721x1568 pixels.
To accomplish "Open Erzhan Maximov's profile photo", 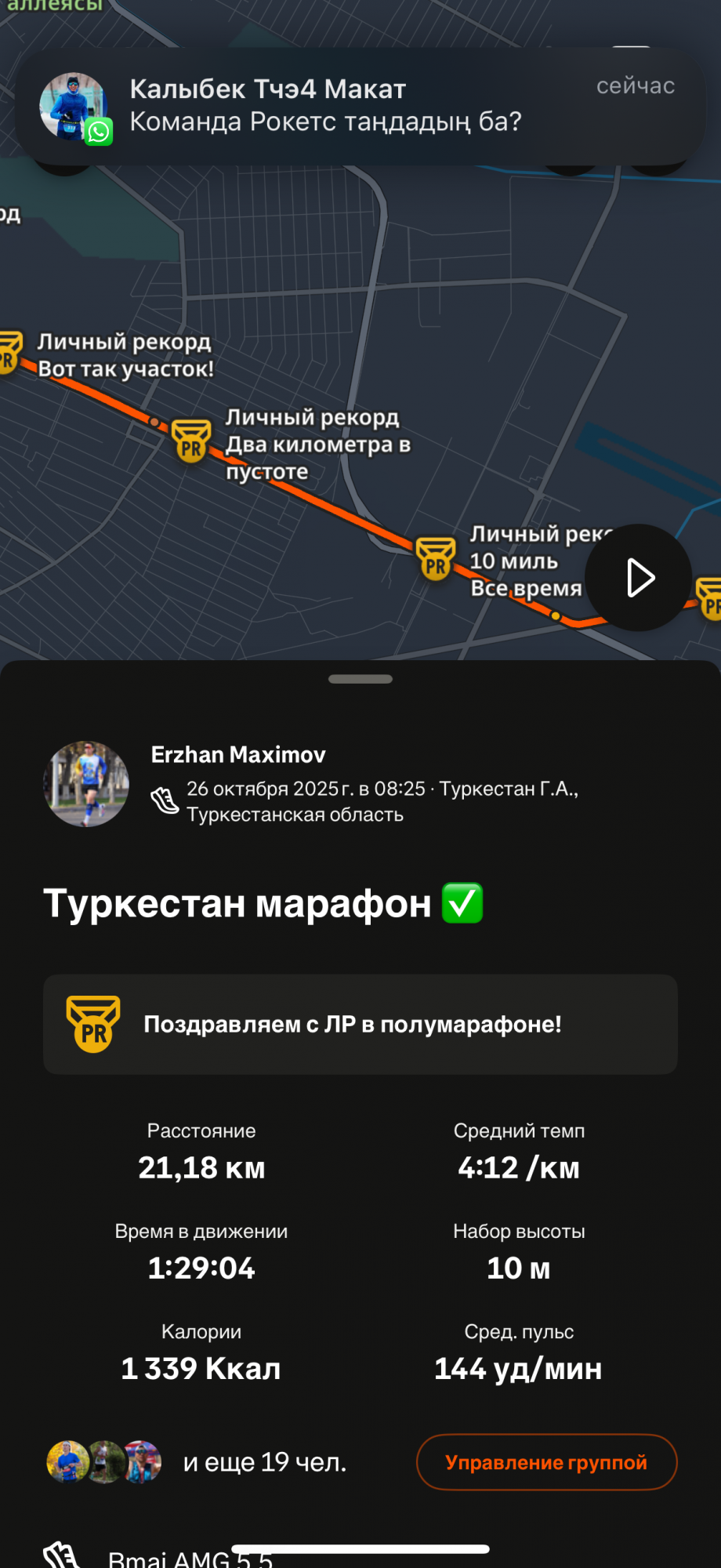I will pyautogui.click(x=86, y=784).
